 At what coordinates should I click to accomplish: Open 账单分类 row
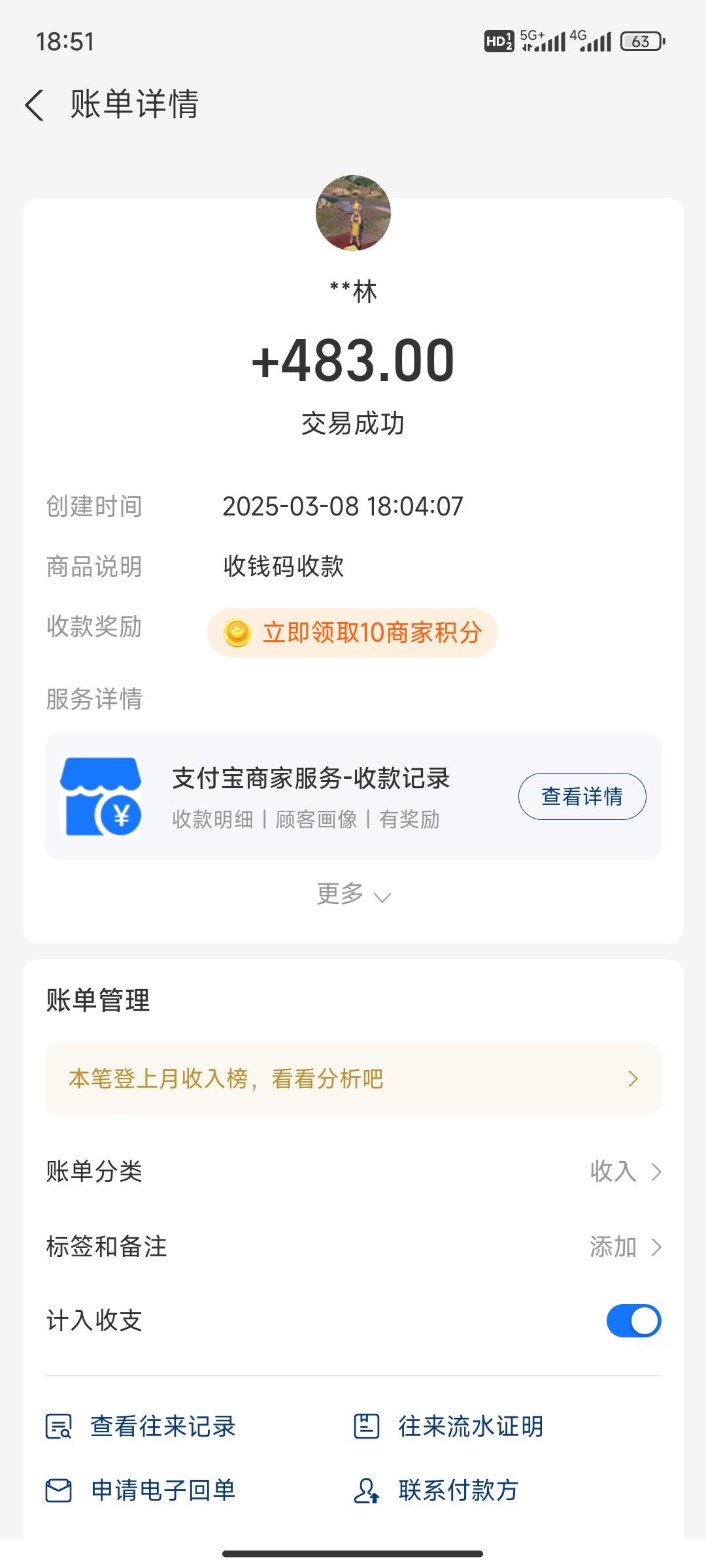(x=353, y=1171)
